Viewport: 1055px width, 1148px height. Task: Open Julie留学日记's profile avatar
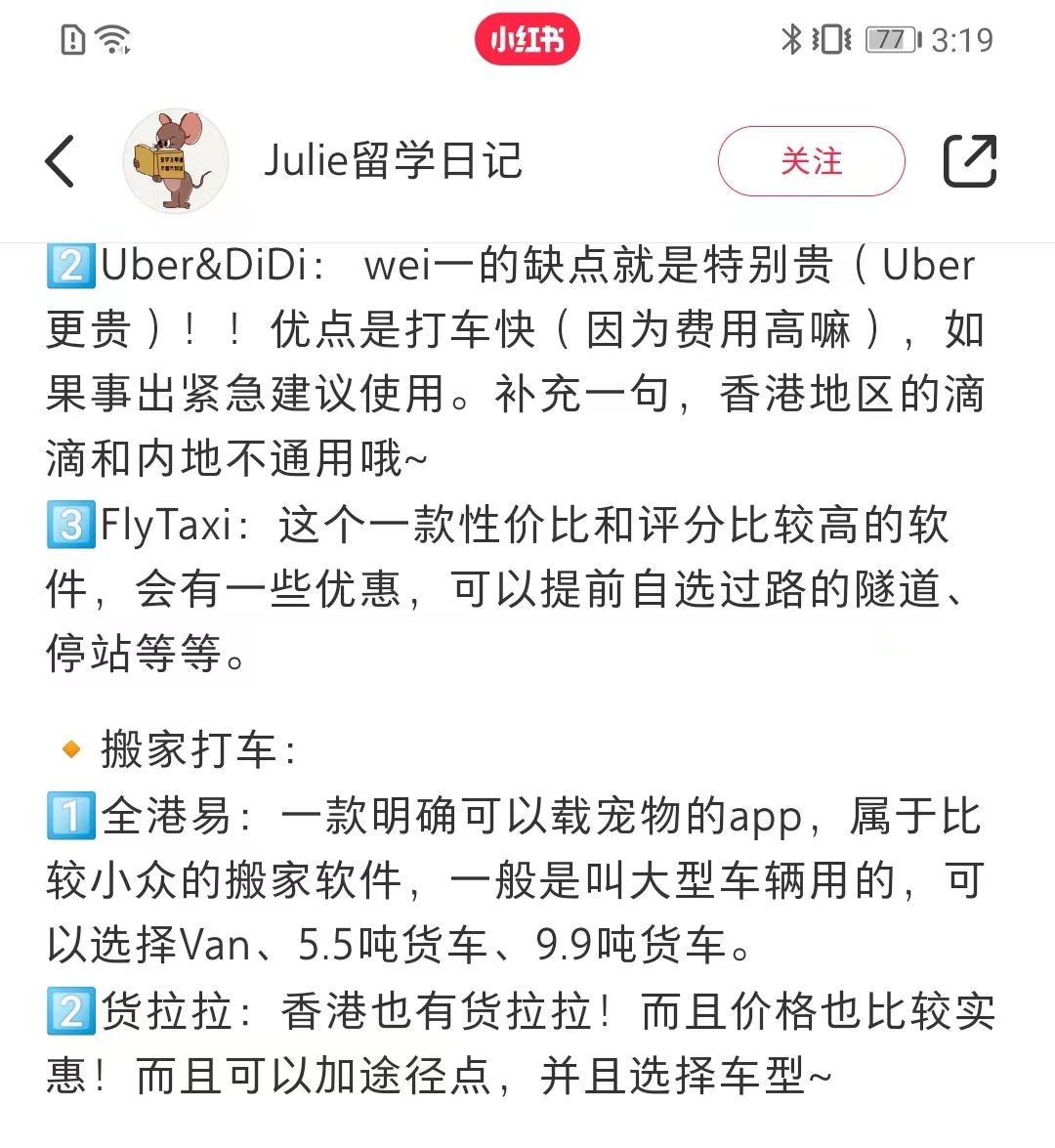pos(176,161)
